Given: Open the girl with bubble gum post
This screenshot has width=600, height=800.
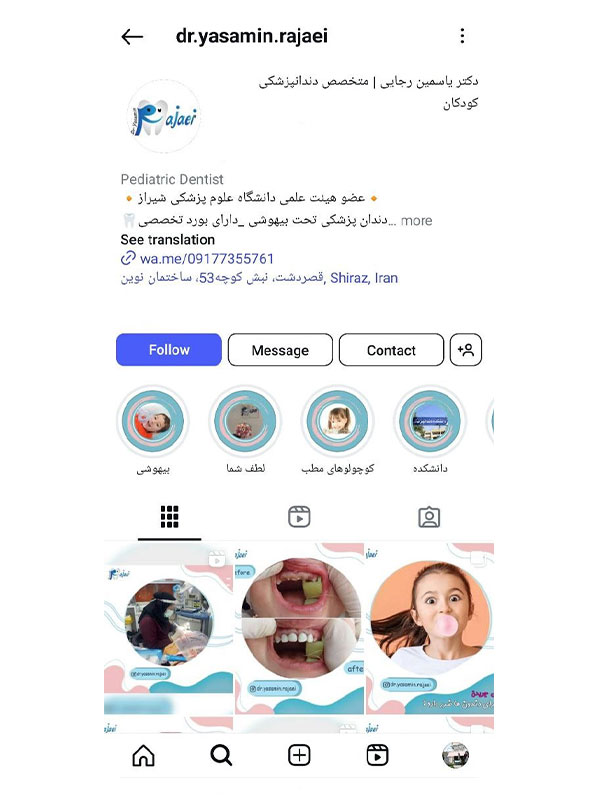Looking at the screenshot, I should coord(431,625).
